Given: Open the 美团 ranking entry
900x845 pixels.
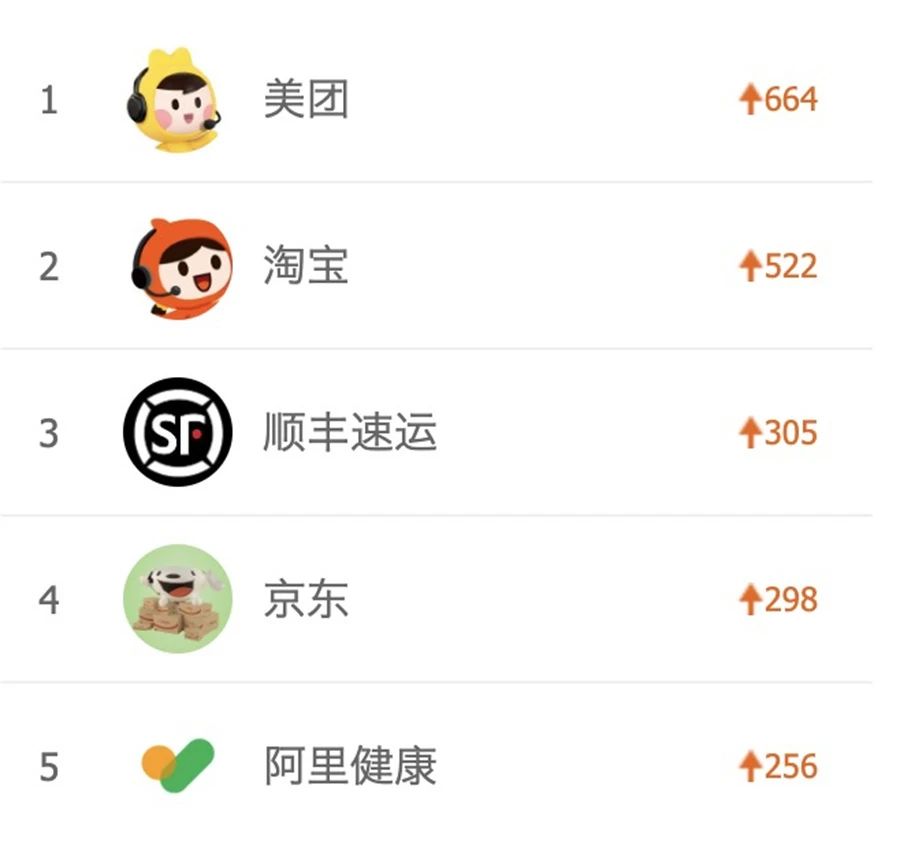Looking at the screenshot, I should [x=306, y=100].
